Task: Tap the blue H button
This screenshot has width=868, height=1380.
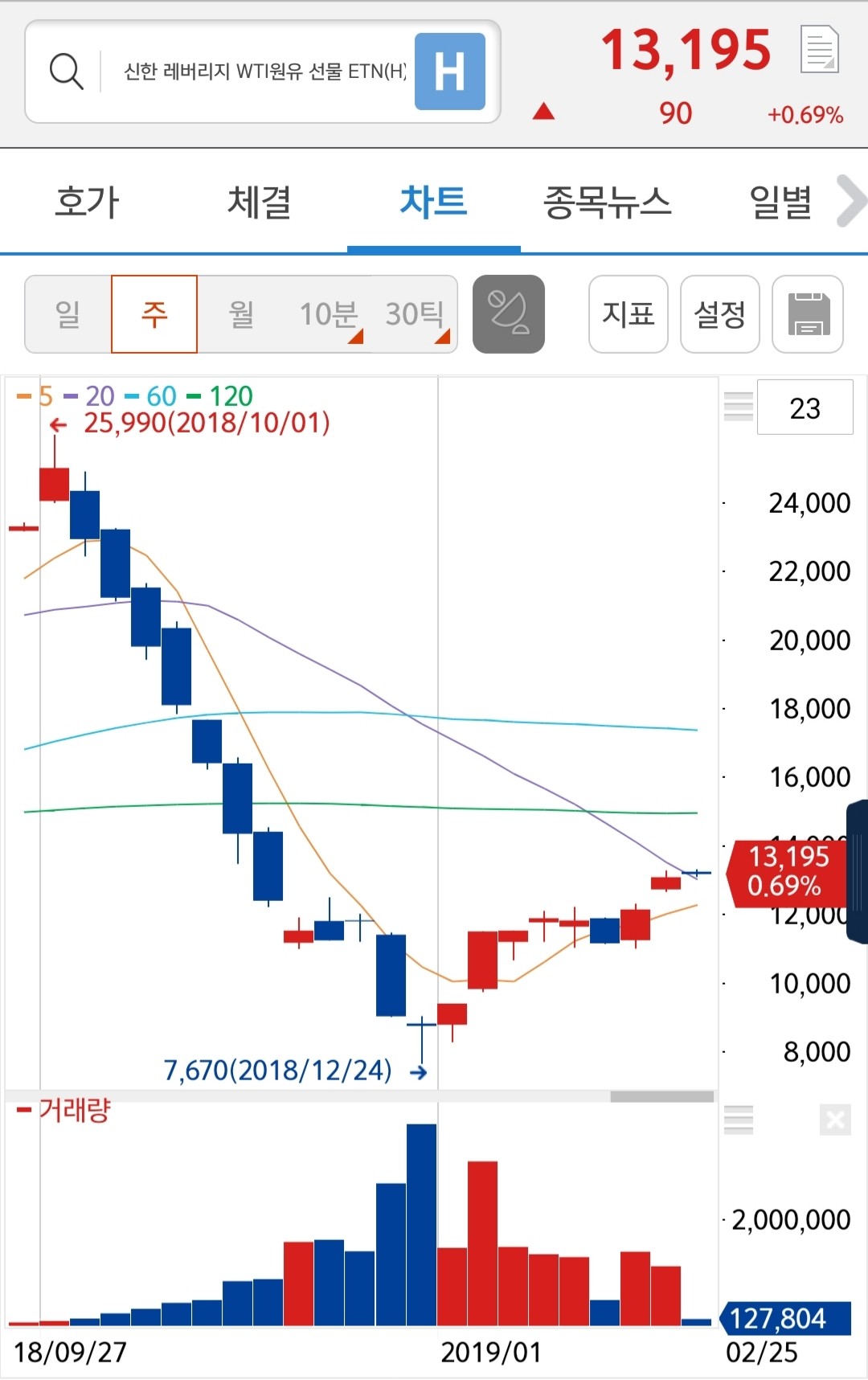Action: (x=450, y=72)
